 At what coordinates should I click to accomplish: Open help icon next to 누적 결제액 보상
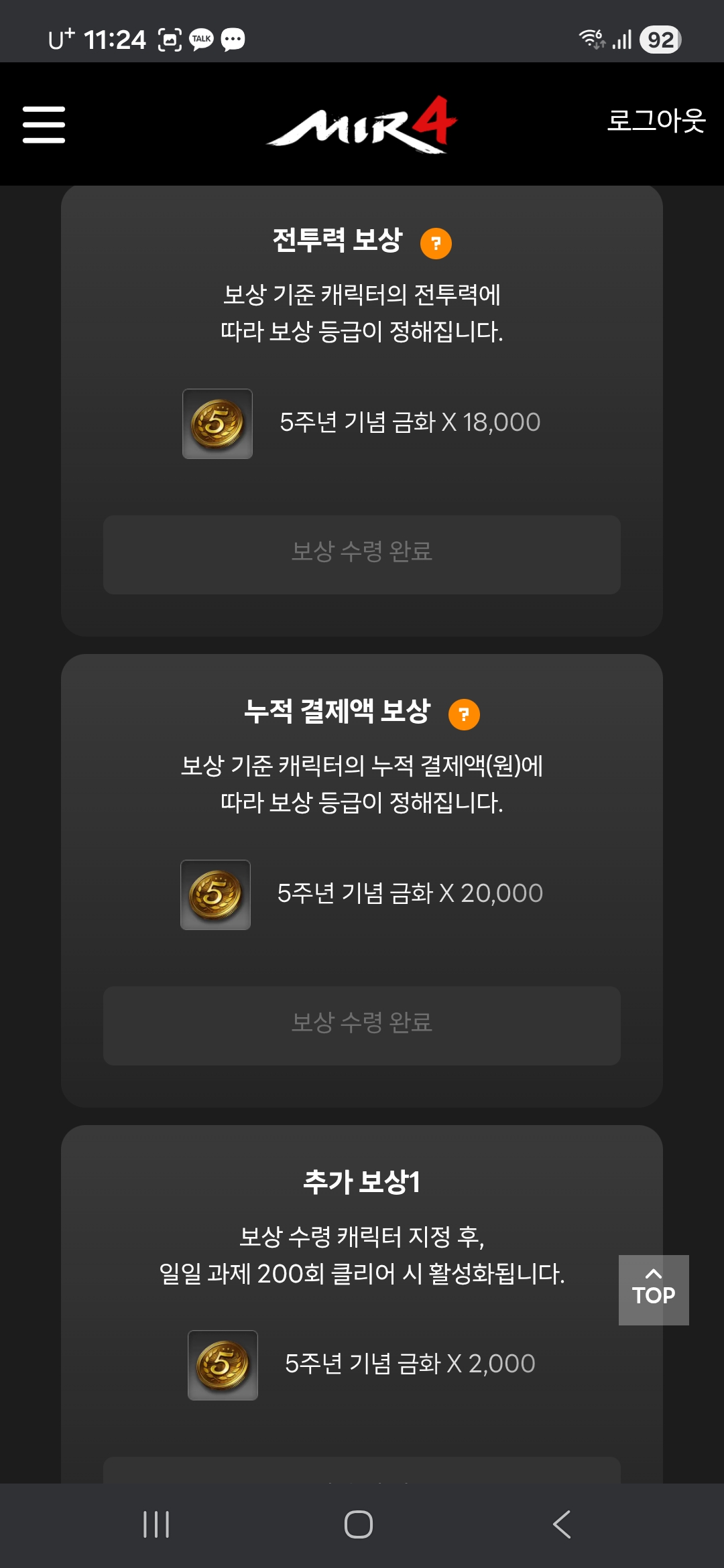click(x=464, y=714)
